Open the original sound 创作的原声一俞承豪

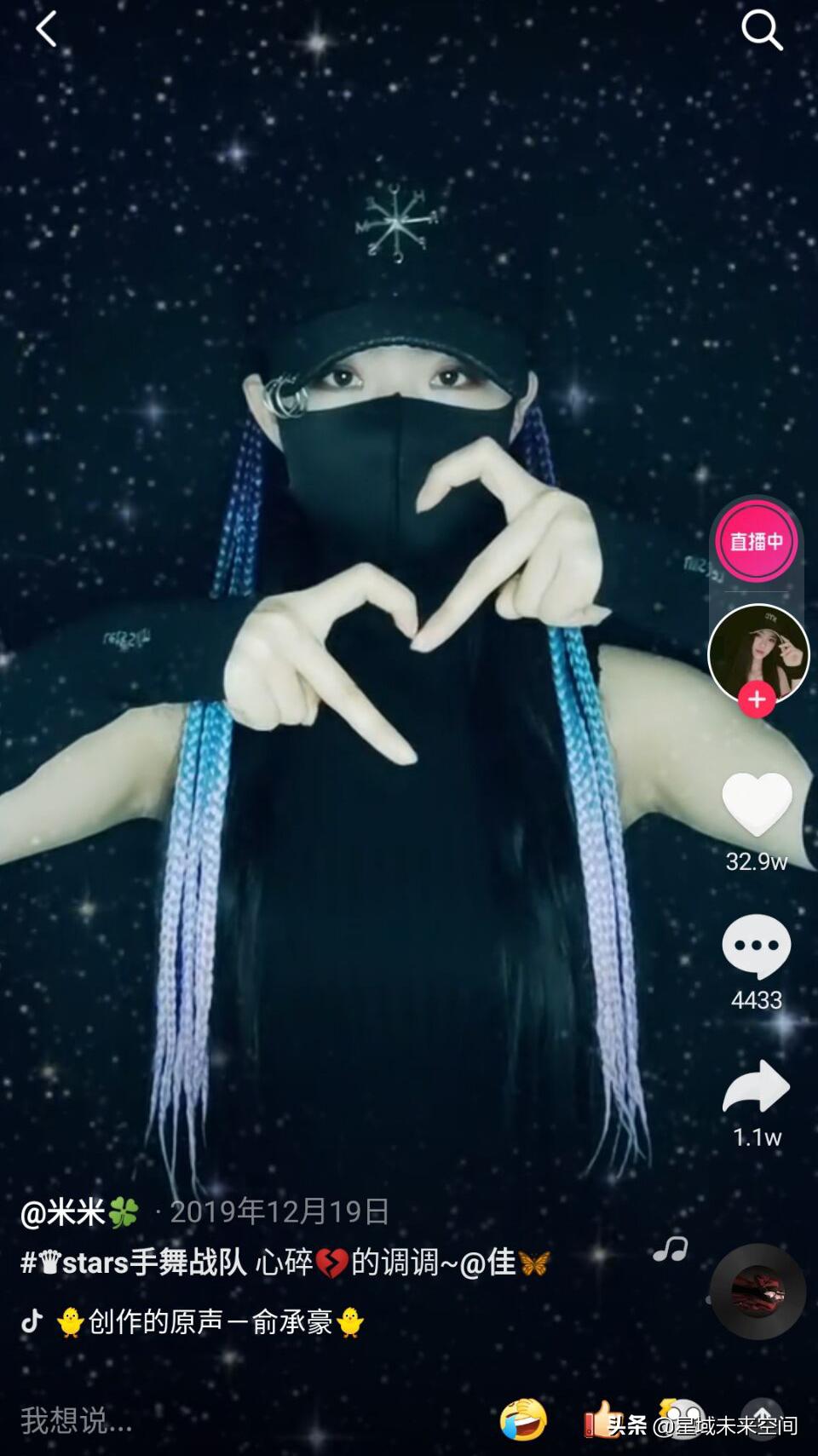(210, 1322)
